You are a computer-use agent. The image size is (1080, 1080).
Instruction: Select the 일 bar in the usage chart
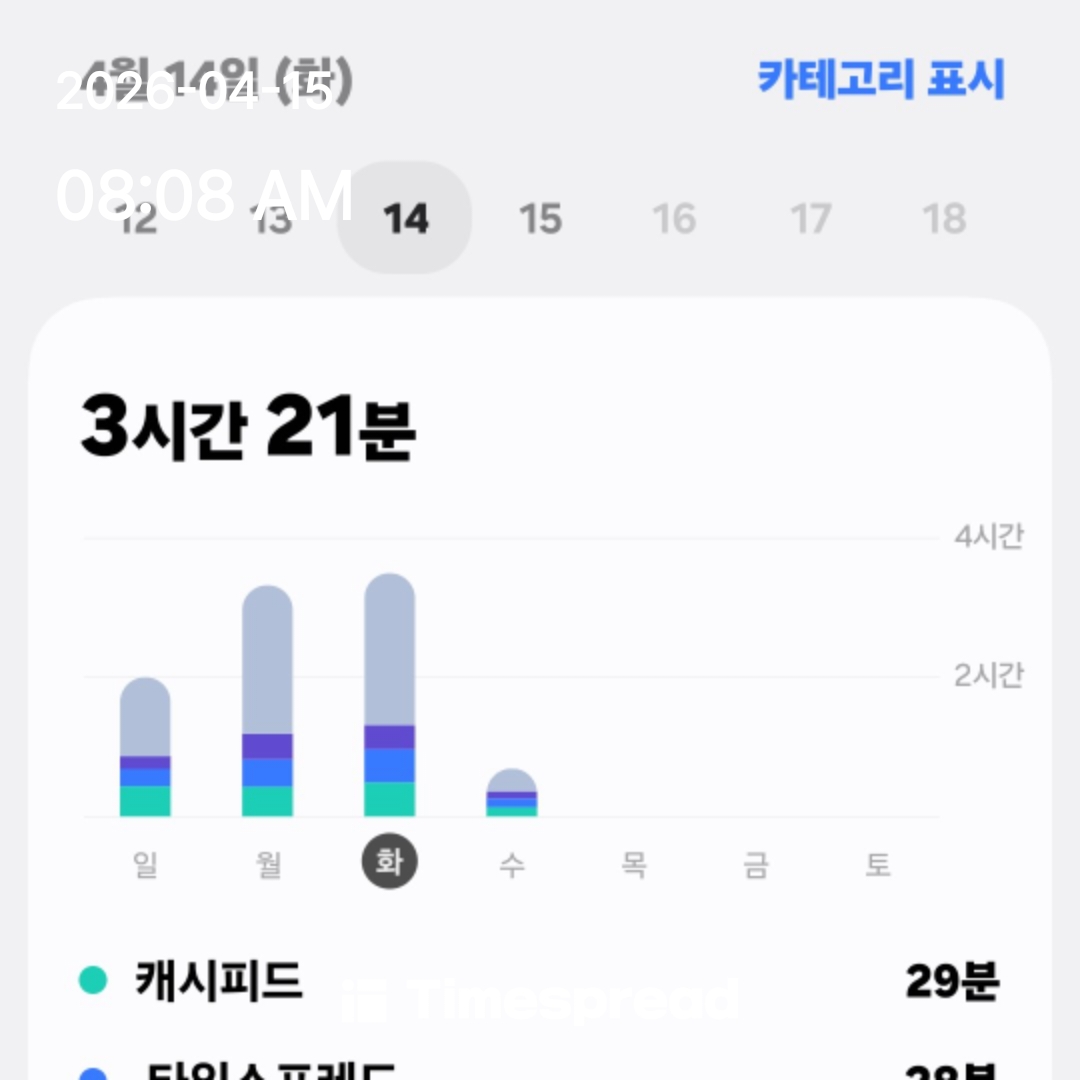145,747
